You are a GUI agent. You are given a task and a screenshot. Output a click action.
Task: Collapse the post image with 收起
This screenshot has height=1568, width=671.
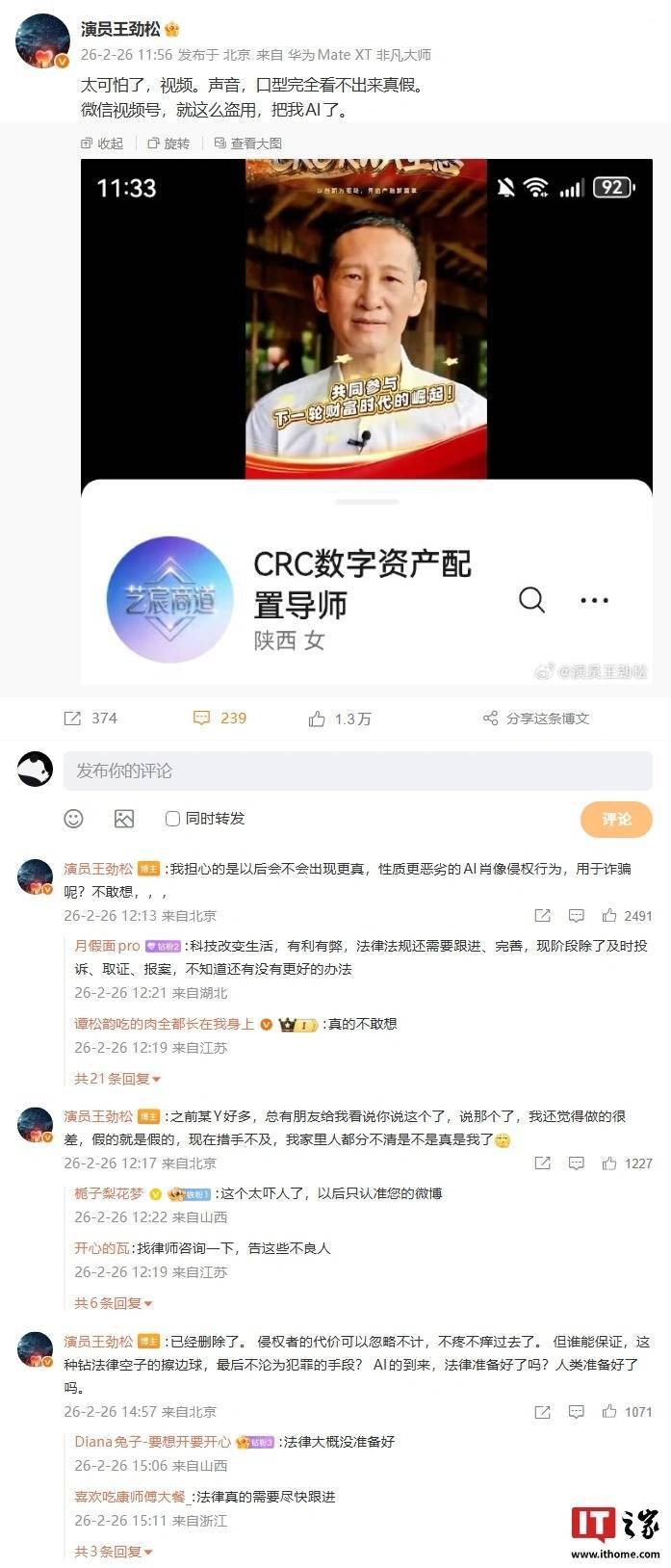point(102,144)
